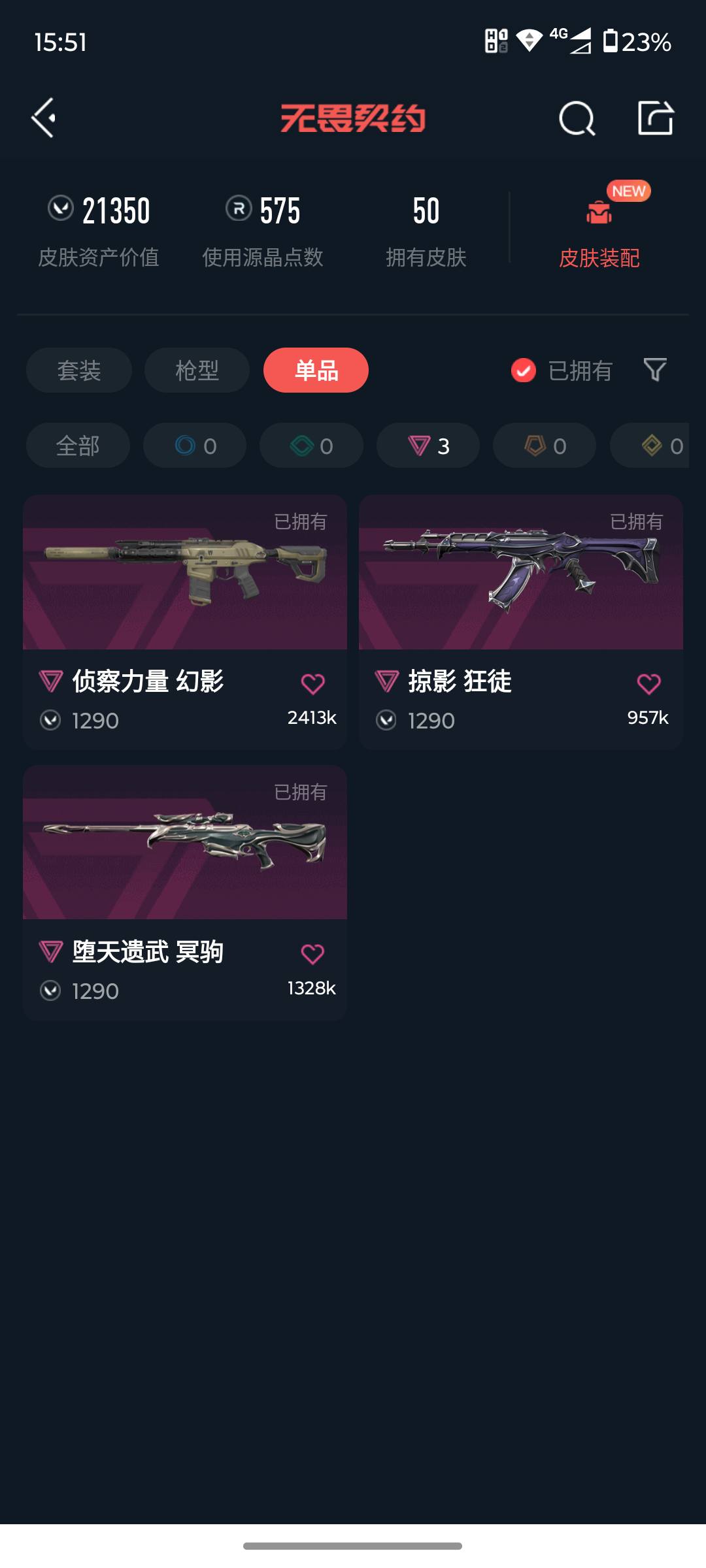
Task: Select the blue Select tier filter showing 0
Action: 194,445
